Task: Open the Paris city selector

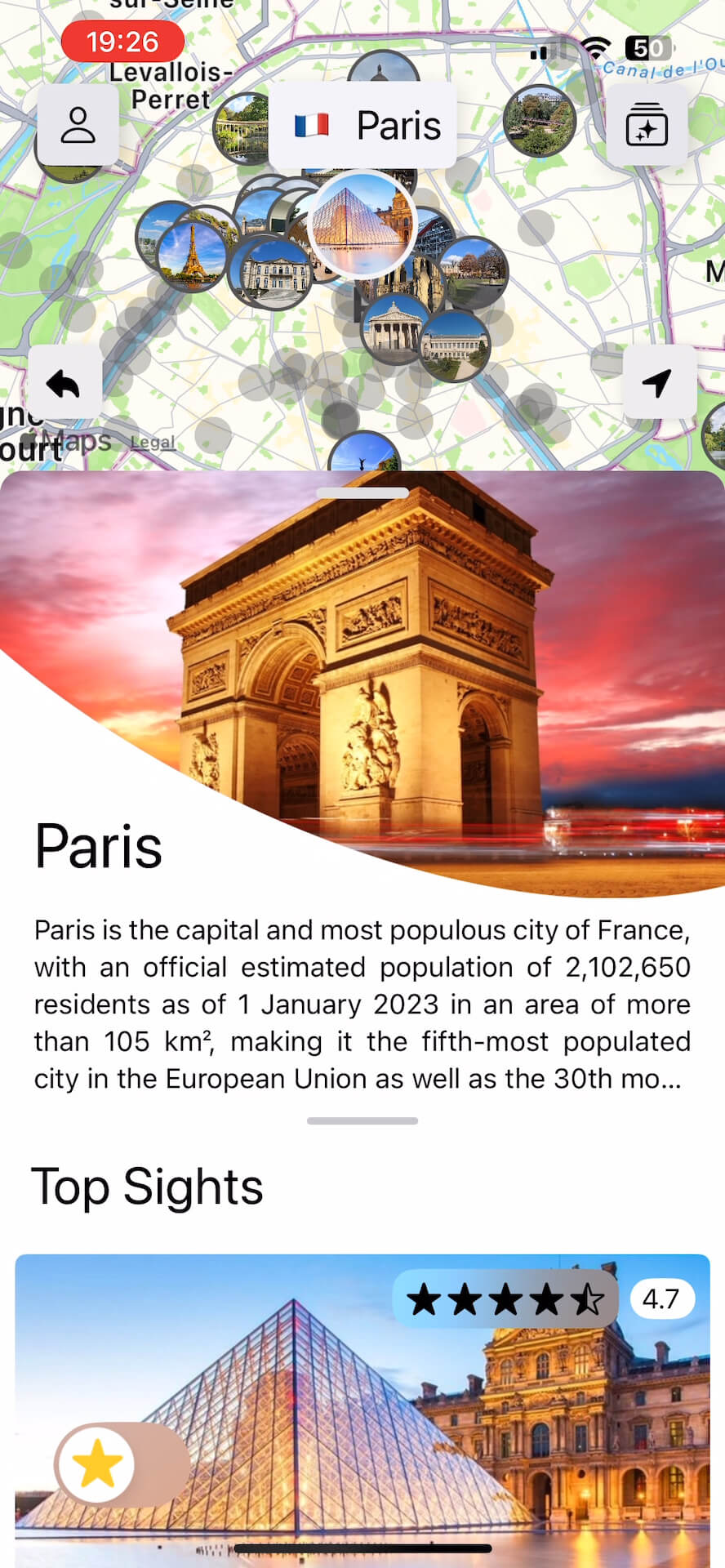Action: (362, 125)
